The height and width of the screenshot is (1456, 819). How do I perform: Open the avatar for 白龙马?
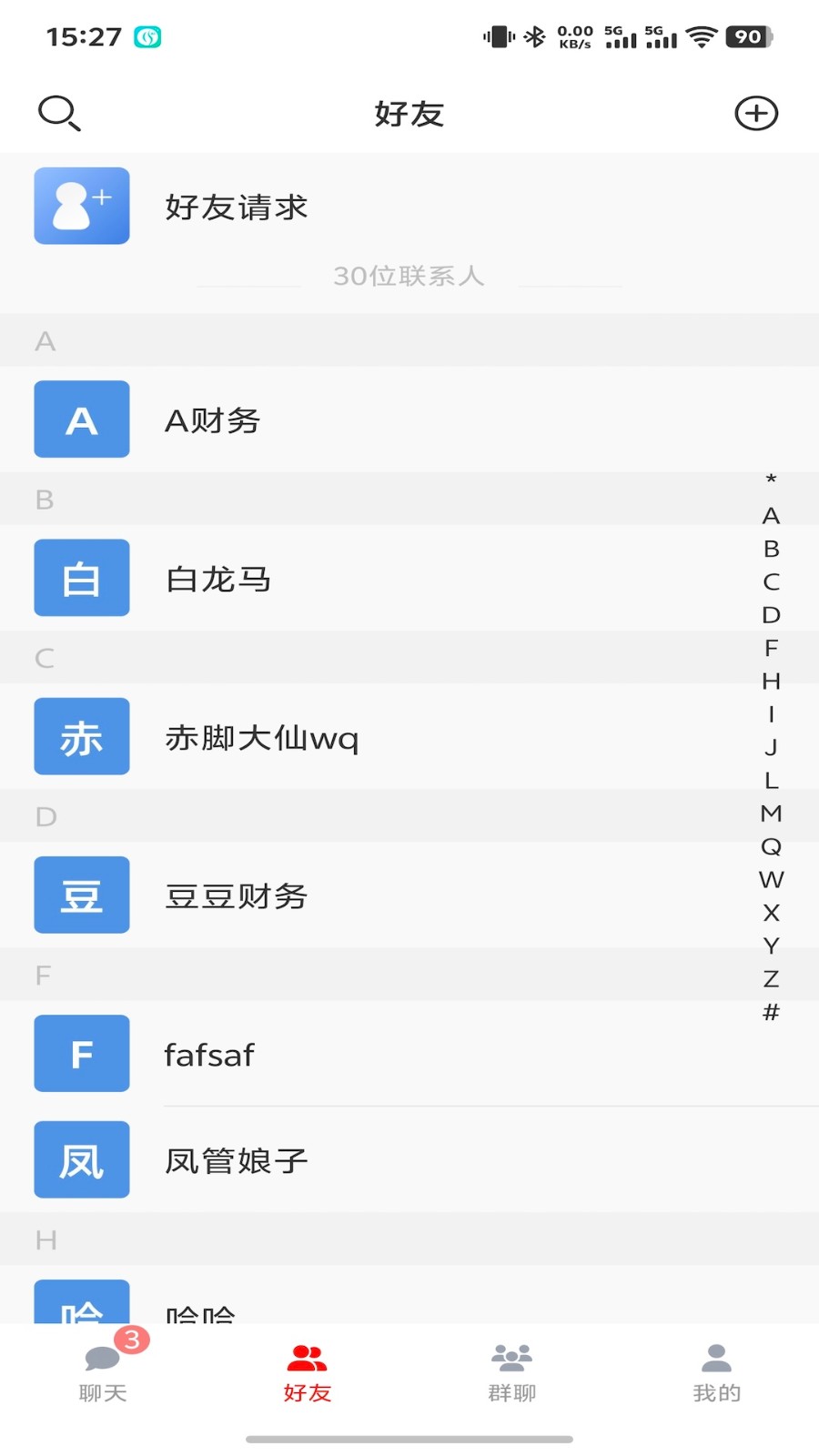82,578
